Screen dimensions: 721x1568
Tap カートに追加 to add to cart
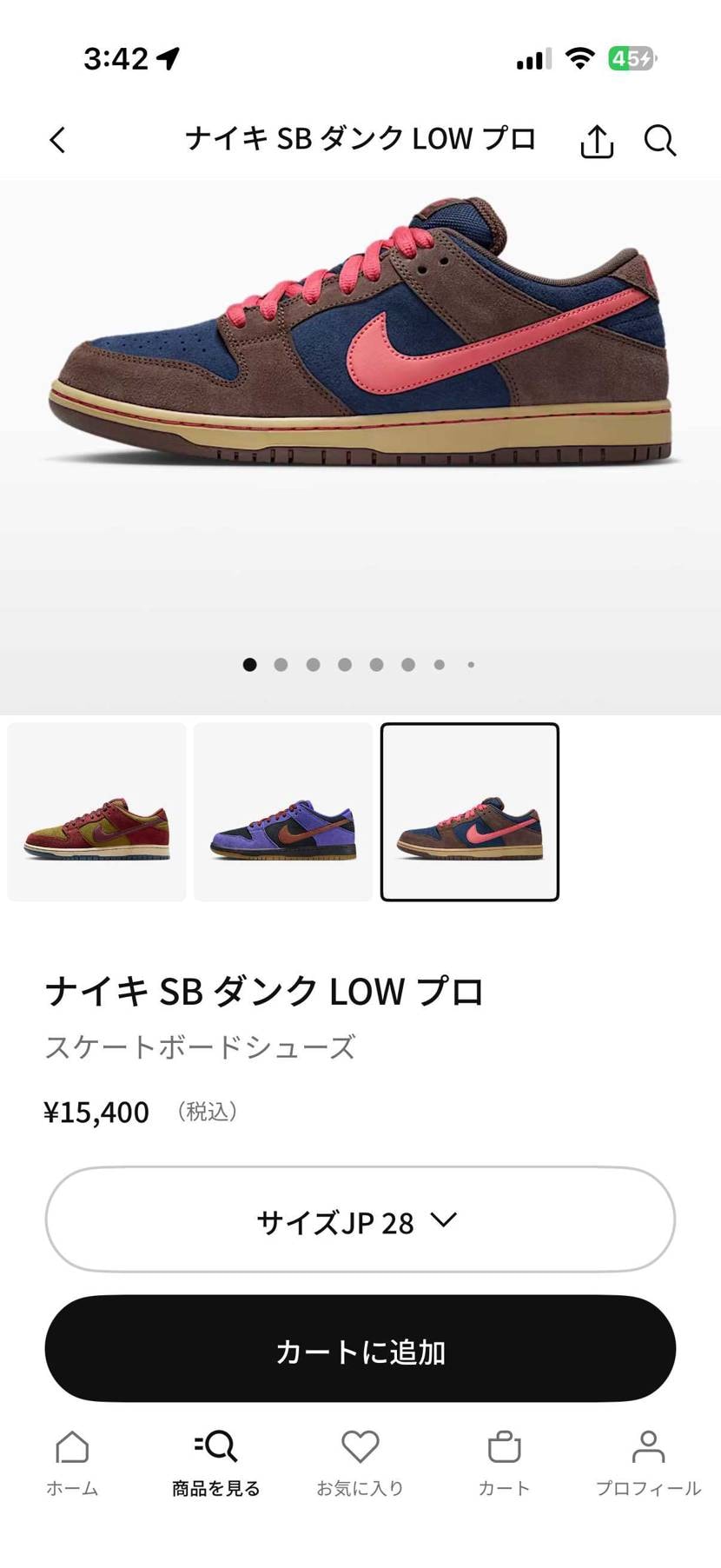tap(360, 1349)
